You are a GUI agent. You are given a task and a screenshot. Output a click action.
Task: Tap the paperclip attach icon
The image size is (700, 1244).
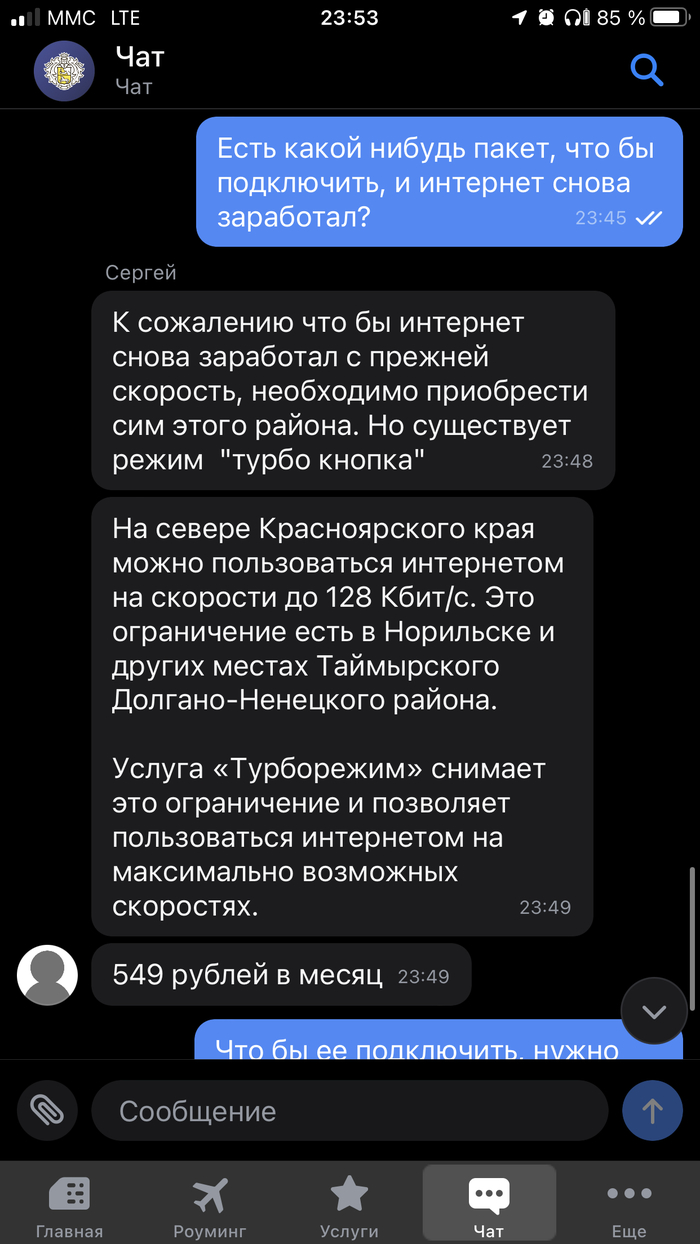pos(47,1110)
